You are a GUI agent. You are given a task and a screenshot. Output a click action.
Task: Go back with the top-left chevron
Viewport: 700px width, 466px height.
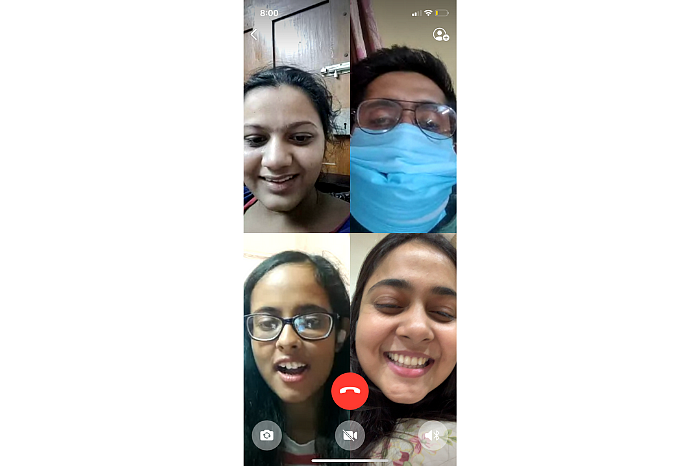tap(254, 35)
